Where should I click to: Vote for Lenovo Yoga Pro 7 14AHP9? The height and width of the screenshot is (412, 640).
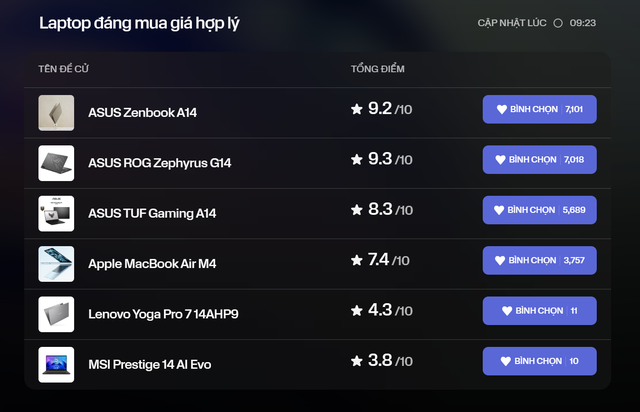(x=539, y=311)
